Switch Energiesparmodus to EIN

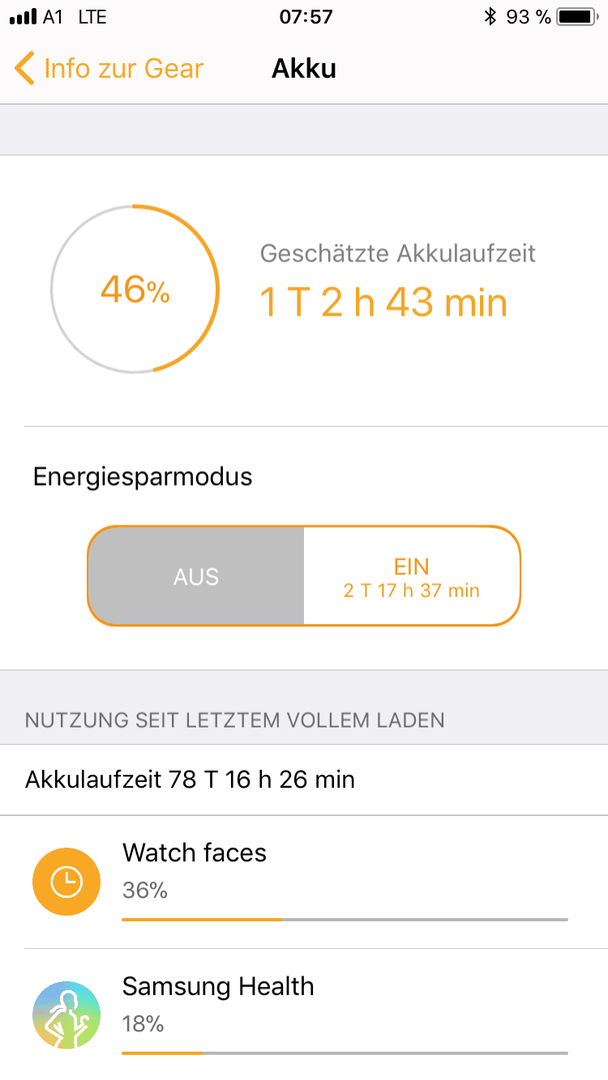pyautogui.click(x=412, y=576)
